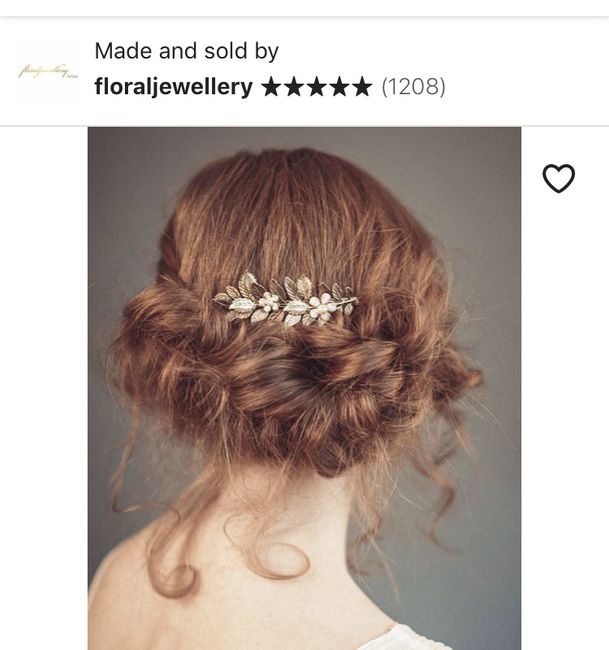
Task: Open the floraljewellery shop page
Action: pyautogui.click(x=173, y=87)
